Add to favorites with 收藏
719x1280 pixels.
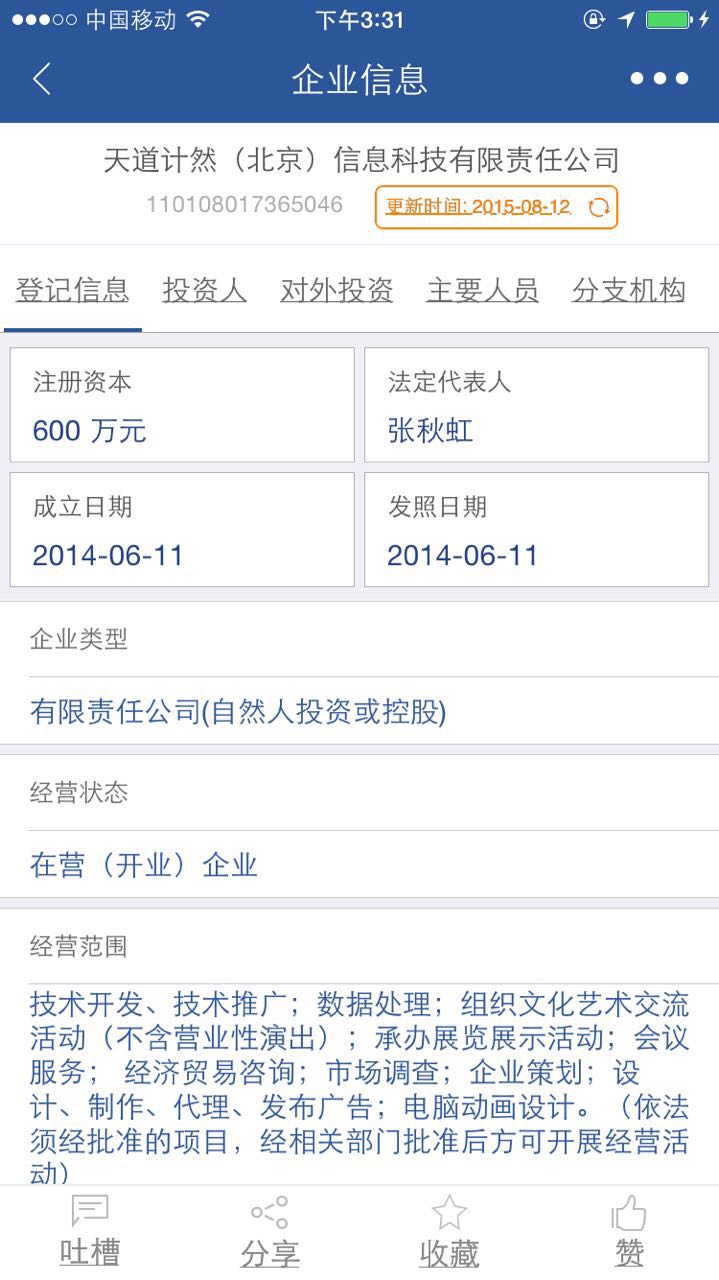pos(449,1232)
